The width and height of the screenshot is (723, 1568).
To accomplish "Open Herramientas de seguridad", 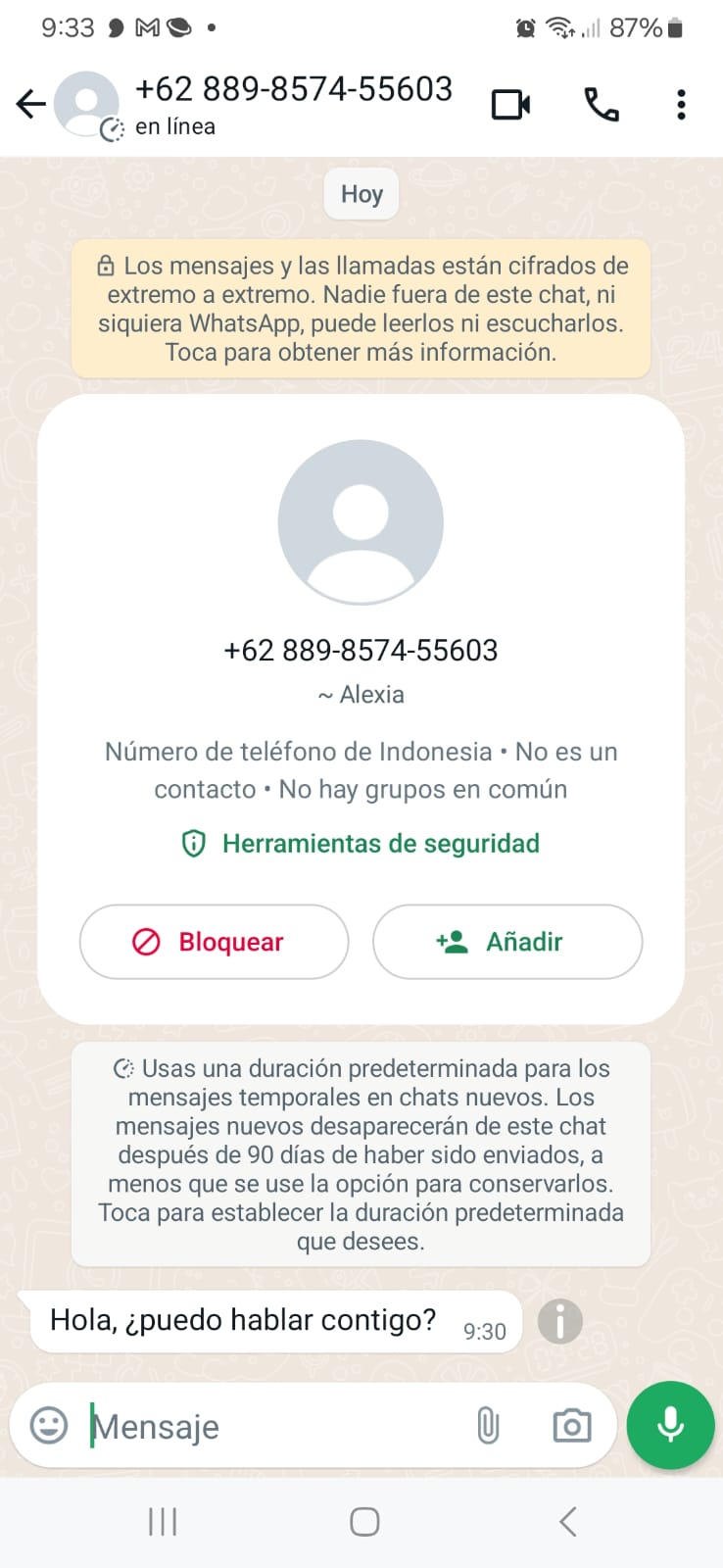I will pos(361,844).
